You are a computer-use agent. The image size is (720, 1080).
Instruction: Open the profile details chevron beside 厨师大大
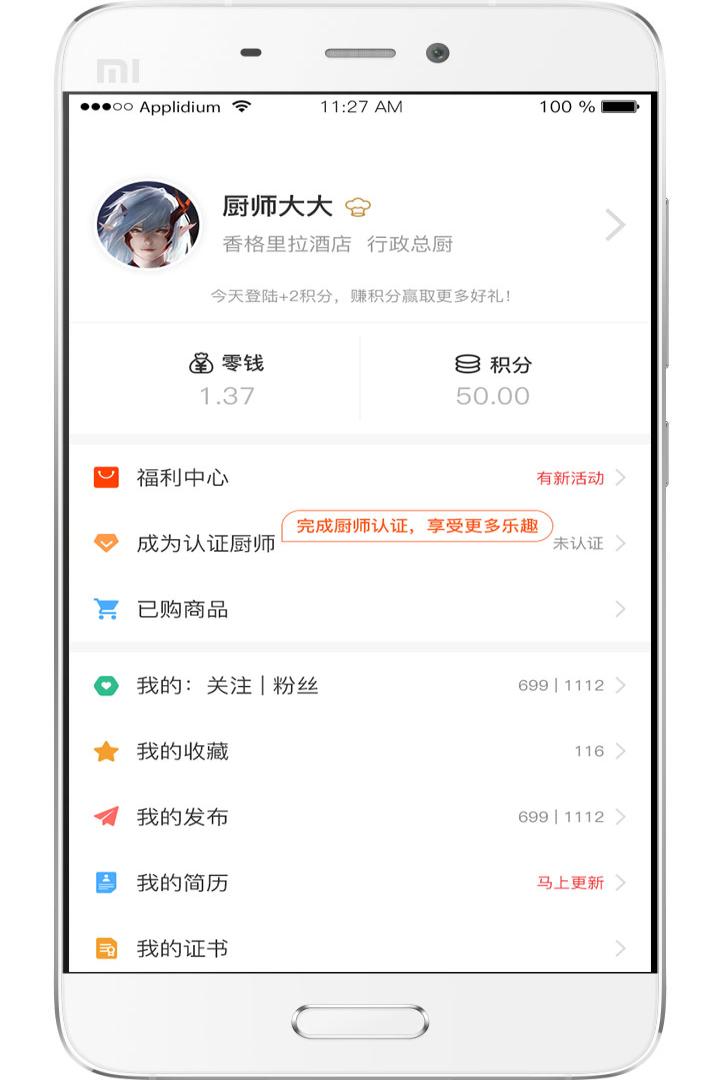[615, 226]
